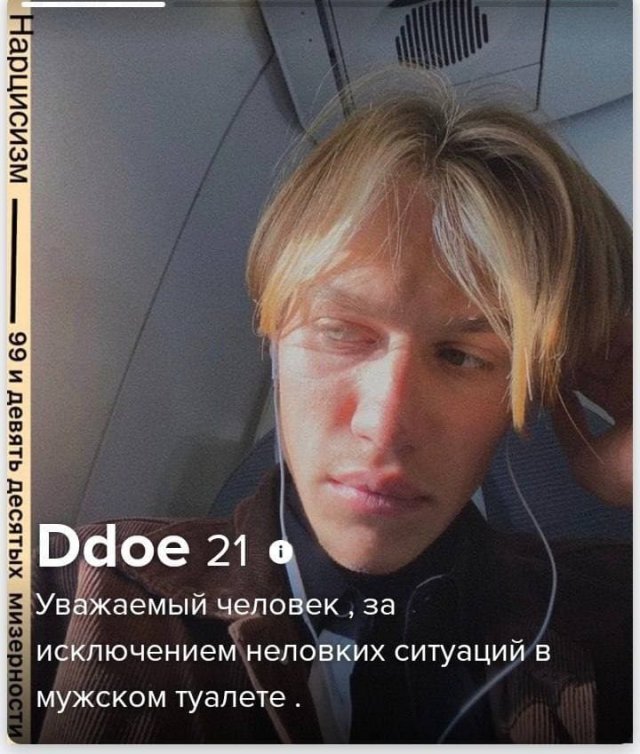640x754 pixels.
Task: Open Ddoe's profile info icon
Action: (281, 551)
